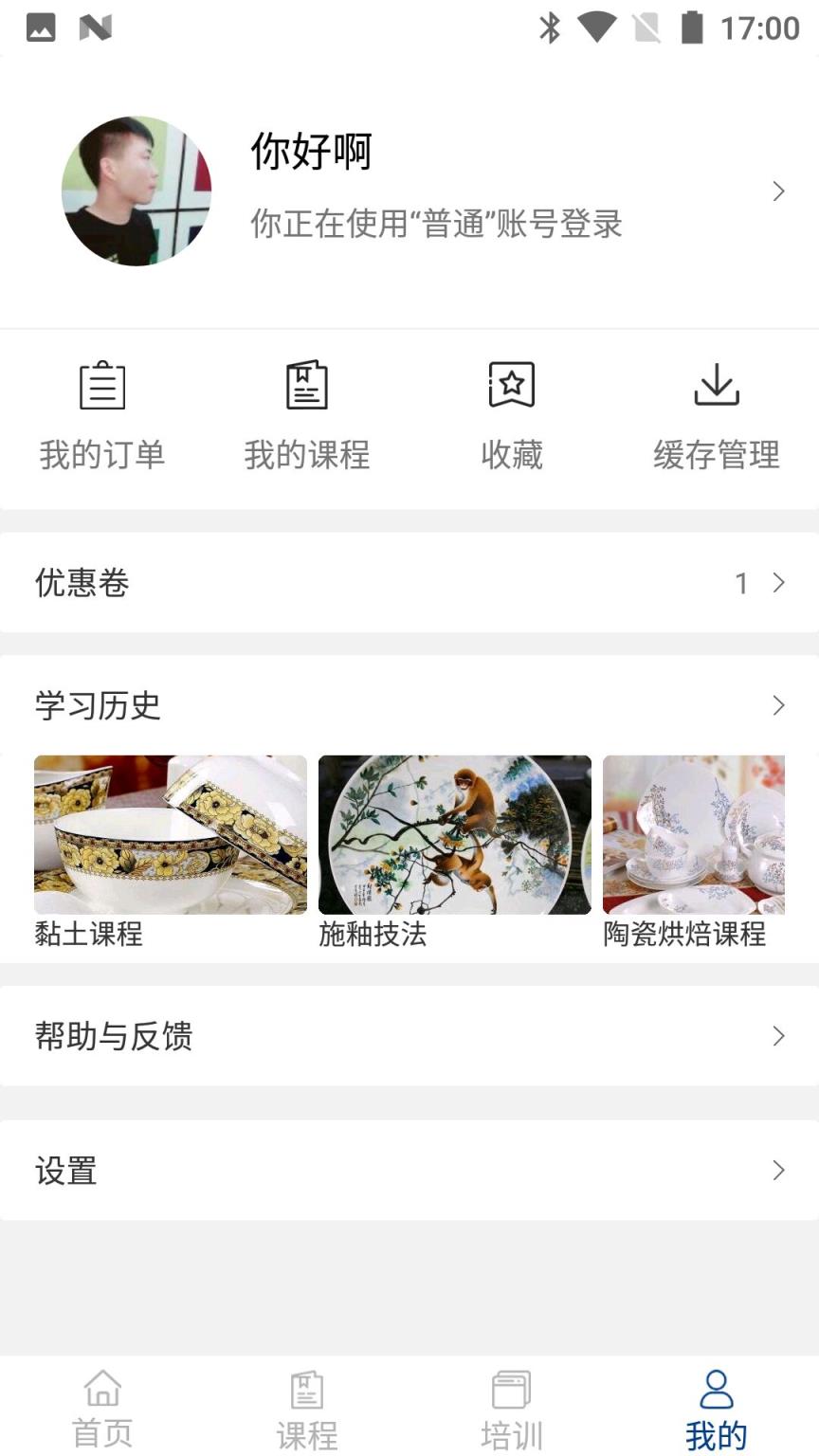Open the 帮助与反馈 feedback arrow

tap(779, 1036)
